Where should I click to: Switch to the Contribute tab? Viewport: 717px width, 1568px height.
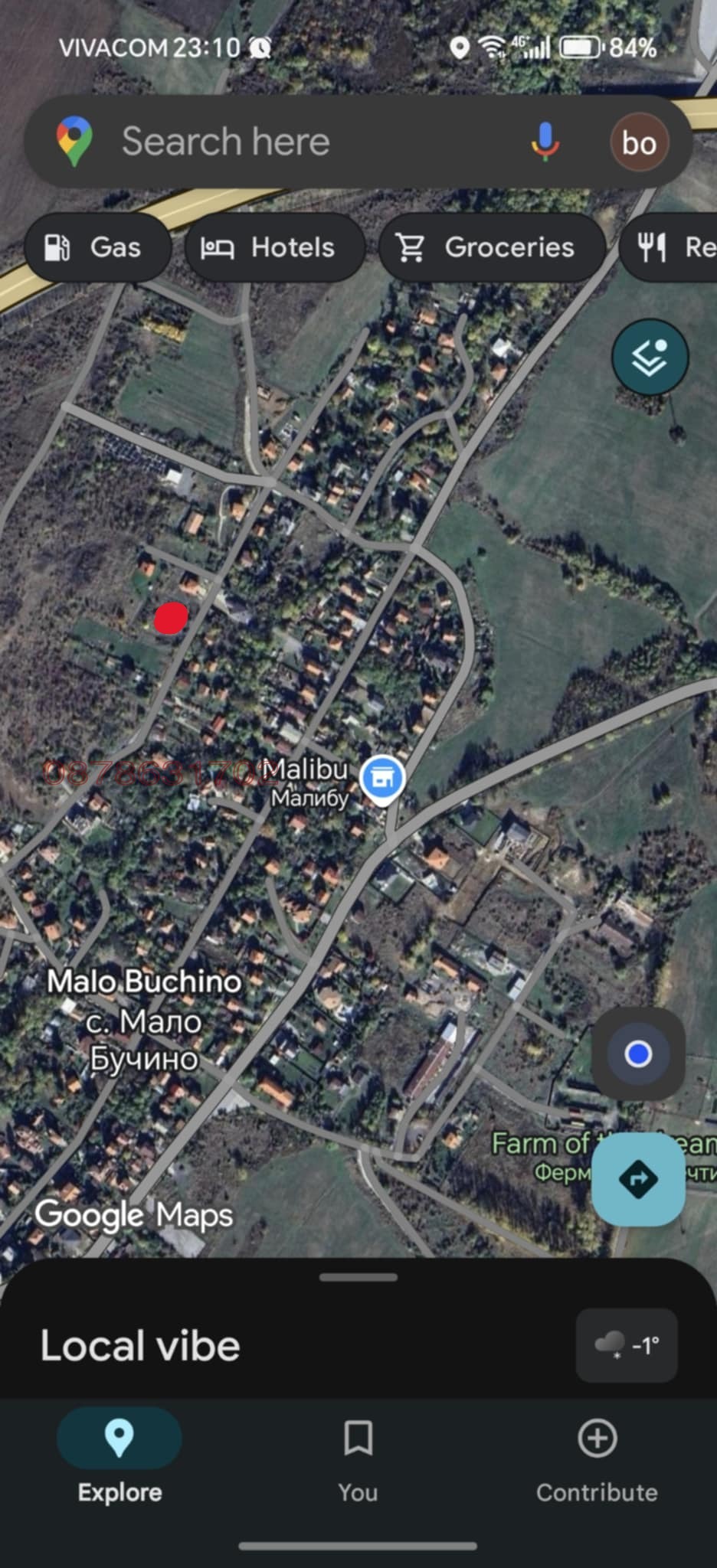597,1460
